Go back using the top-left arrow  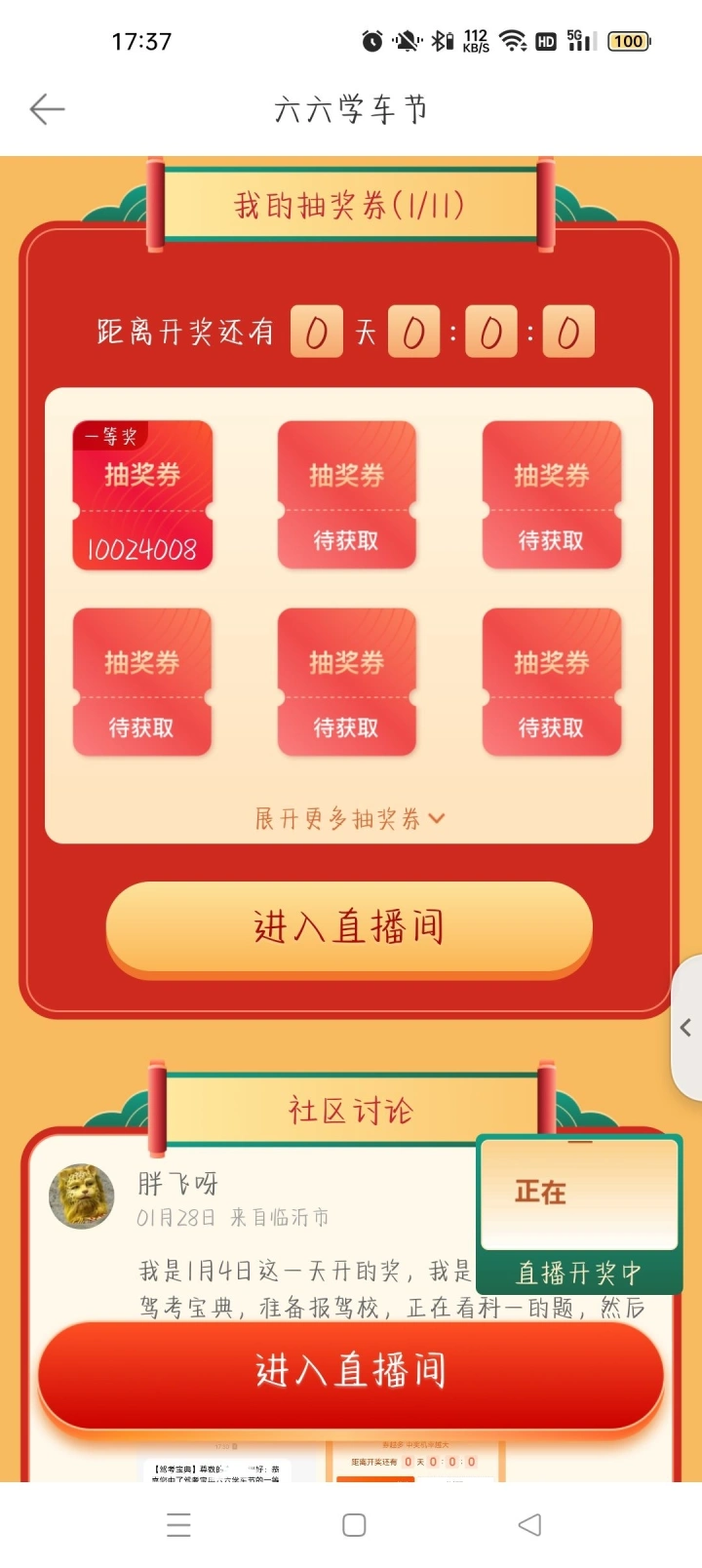(47, 109)
